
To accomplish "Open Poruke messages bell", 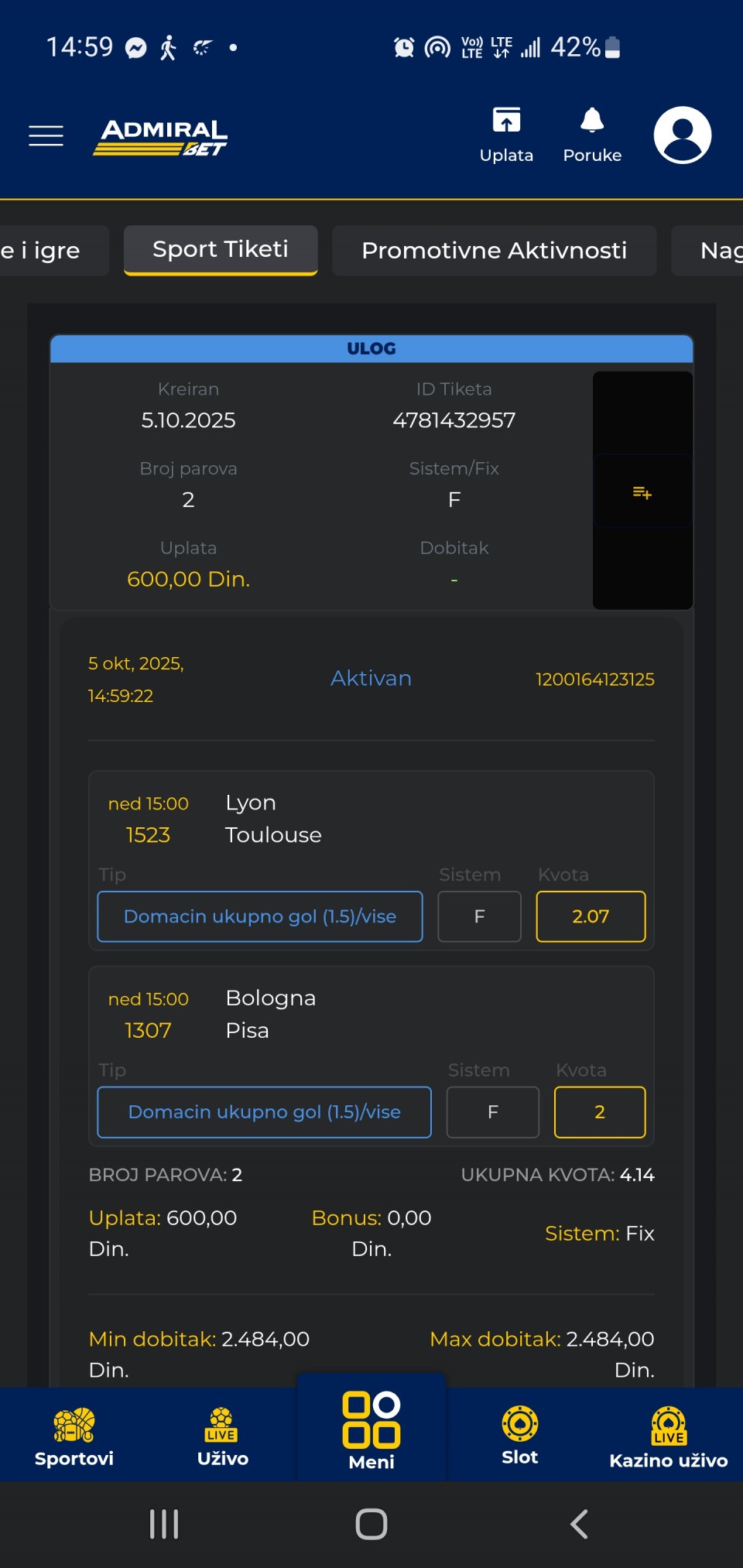I will tap(592, 135).
